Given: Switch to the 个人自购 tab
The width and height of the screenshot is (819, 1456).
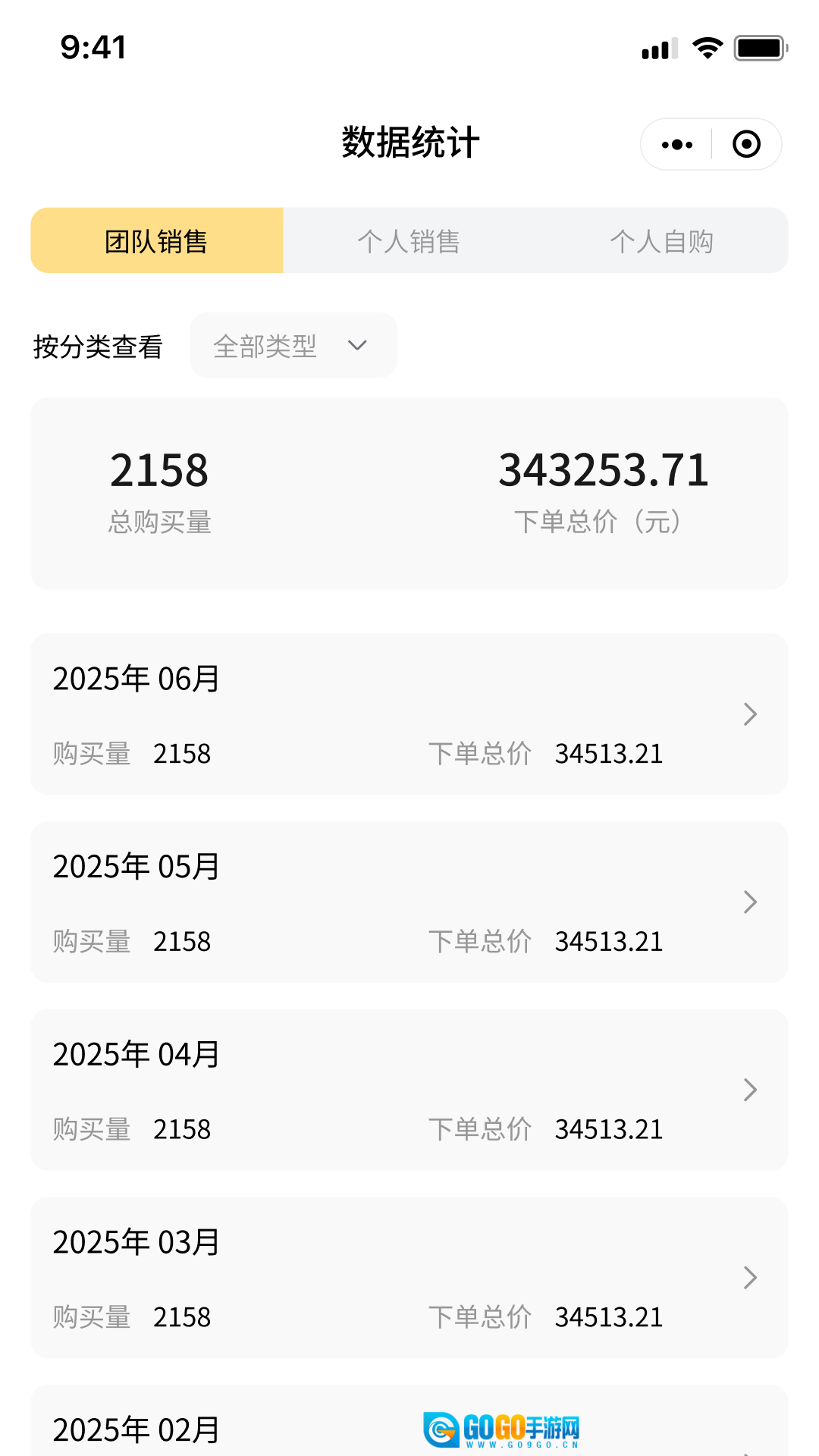Looking at the screenshot, I should coord(661,240).
